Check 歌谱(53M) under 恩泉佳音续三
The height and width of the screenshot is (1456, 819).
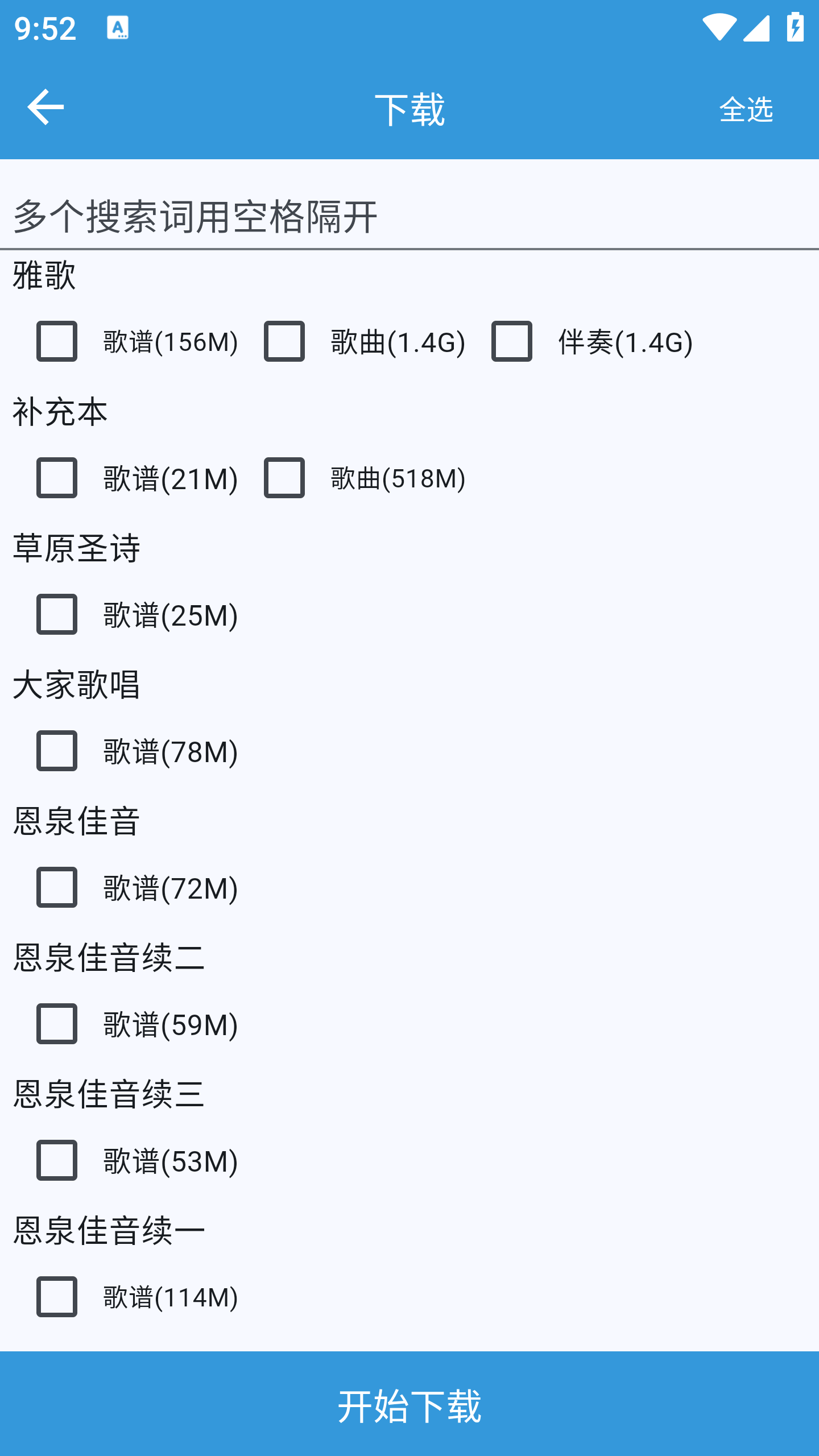[56, 1162]
